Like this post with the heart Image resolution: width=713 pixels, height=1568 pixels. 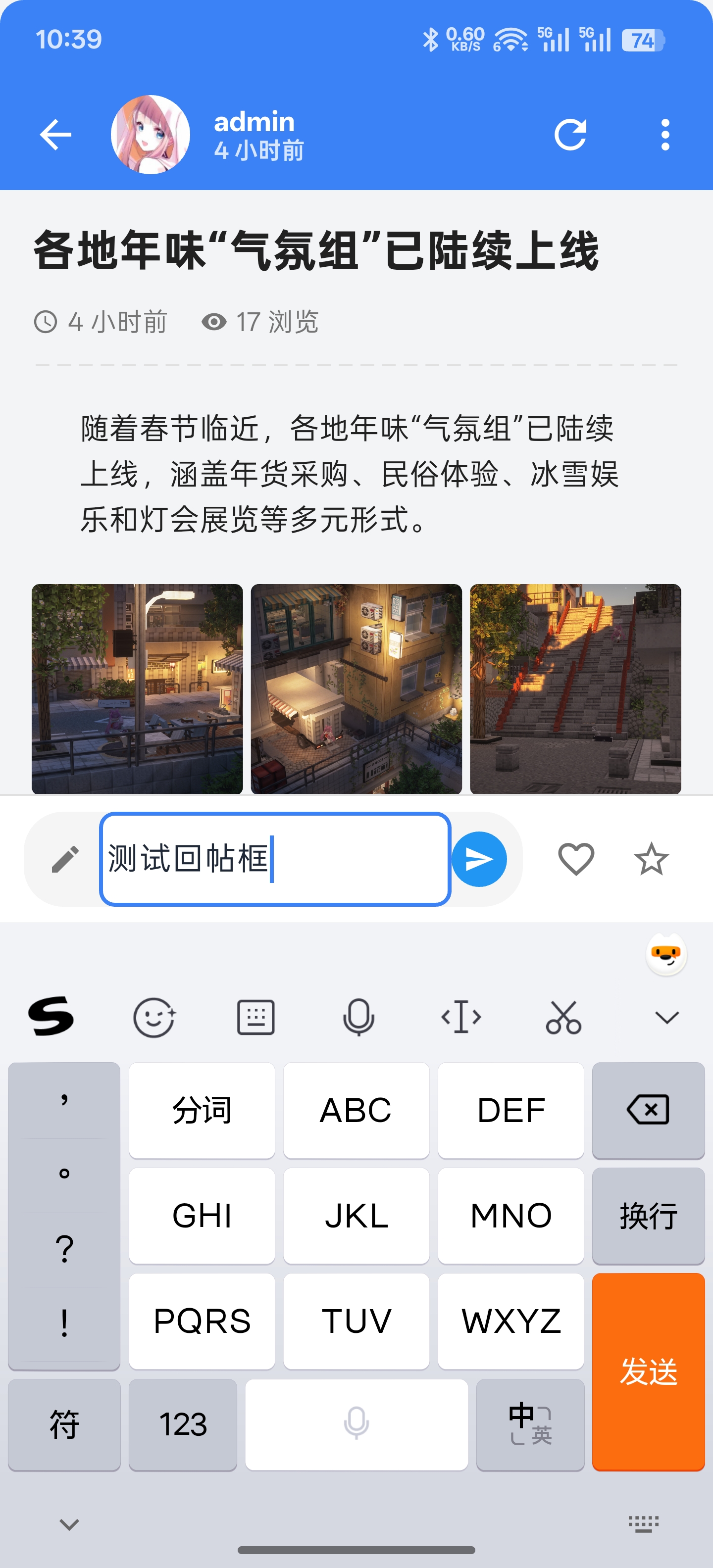tap(576, 859)
